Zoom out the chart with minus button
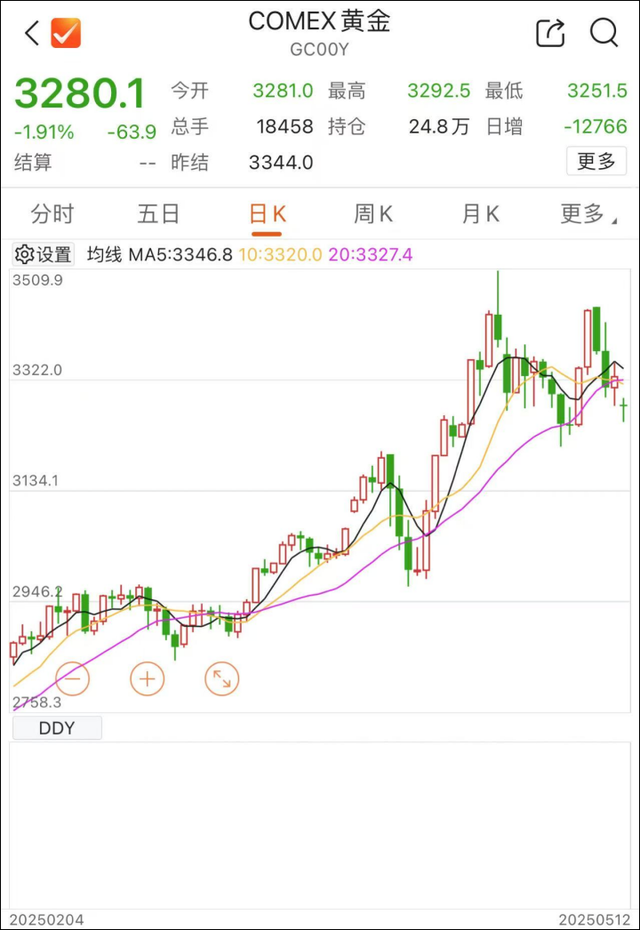 [72, 680]
